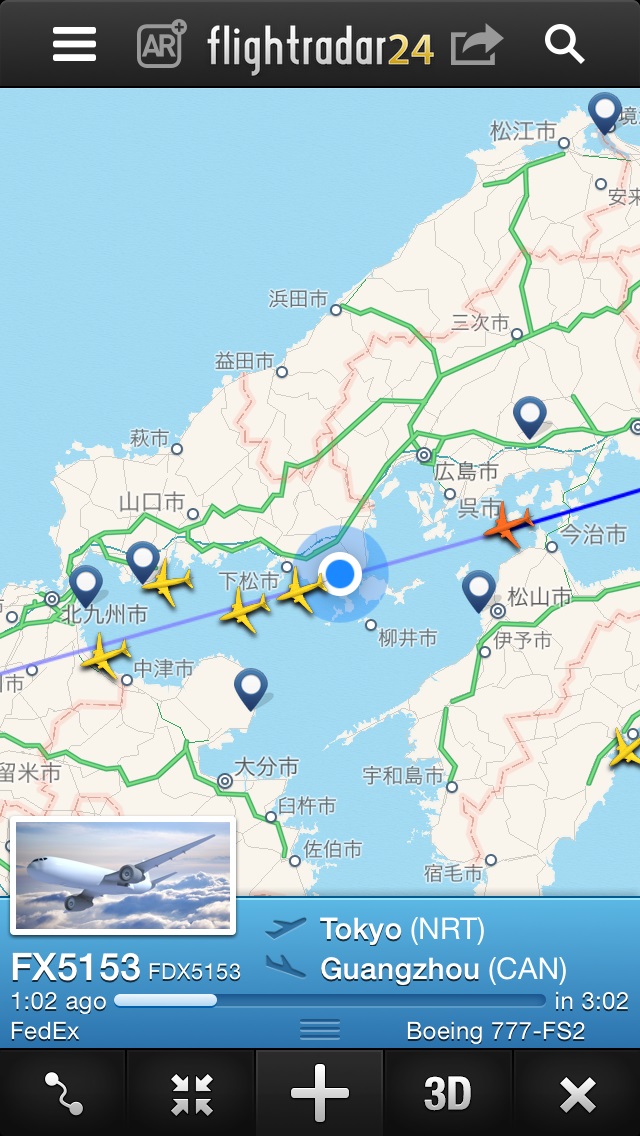
Task: Share this flight
Action: pos(476,45)
